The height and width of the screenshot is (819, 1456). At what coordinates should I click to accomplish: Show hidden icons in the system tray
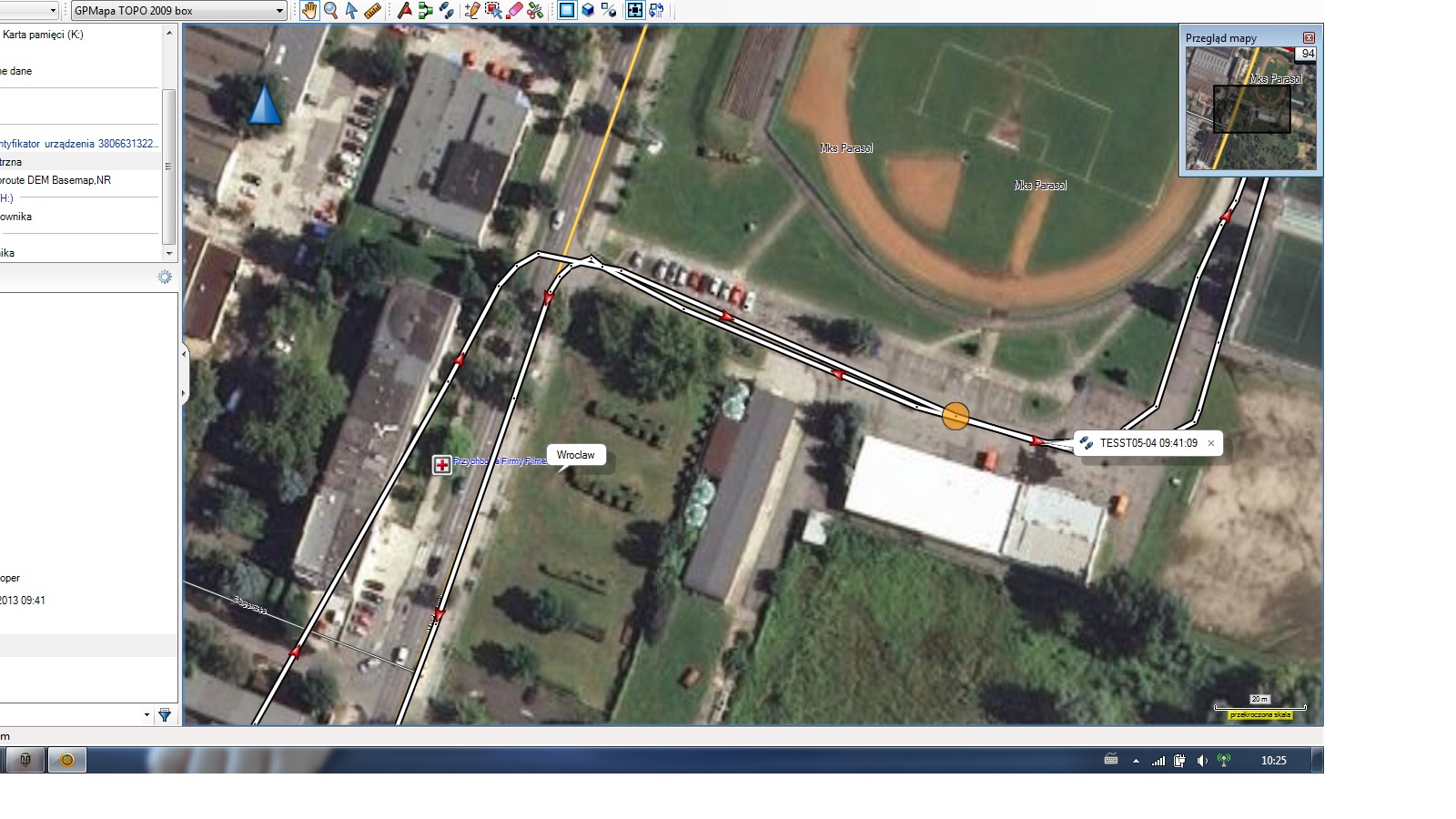(x=1136, y=761)
